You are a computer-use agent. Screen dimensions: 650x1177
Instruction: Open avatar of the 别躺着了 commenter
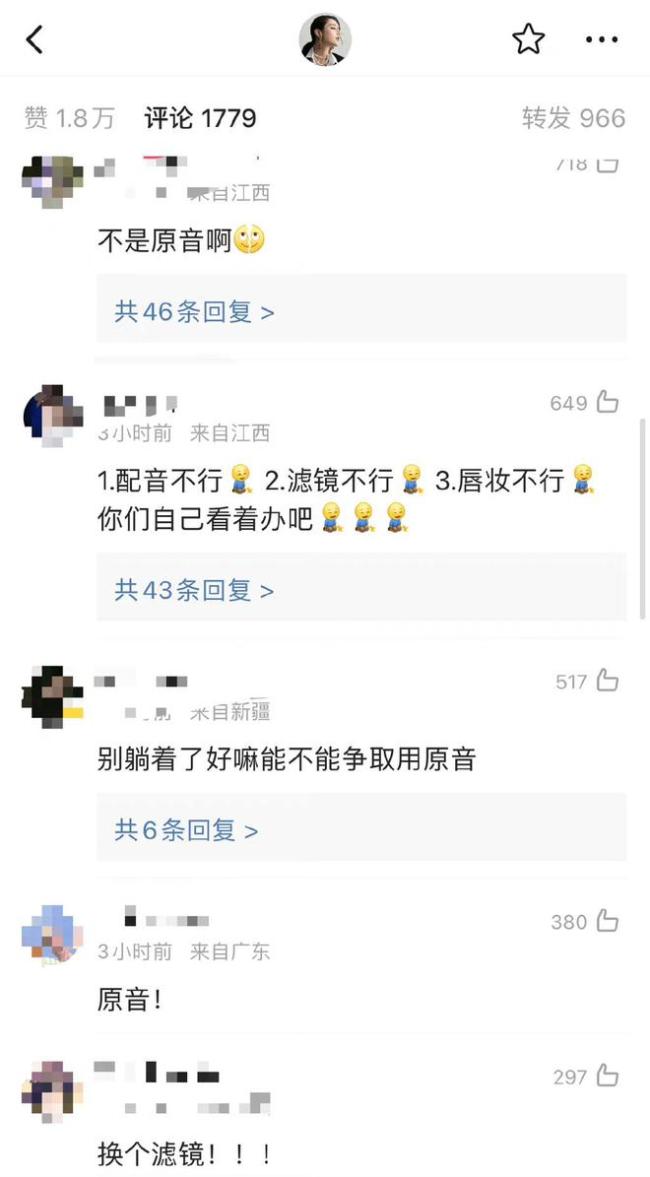(53, 696)
